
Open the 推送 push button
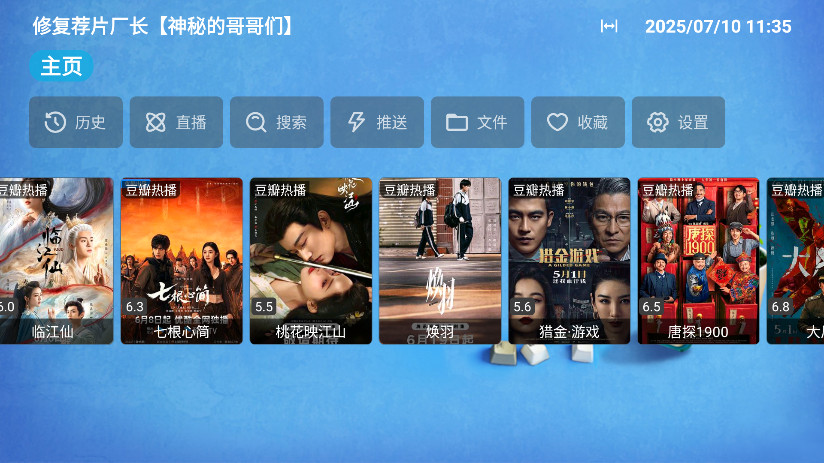point(377,122)
